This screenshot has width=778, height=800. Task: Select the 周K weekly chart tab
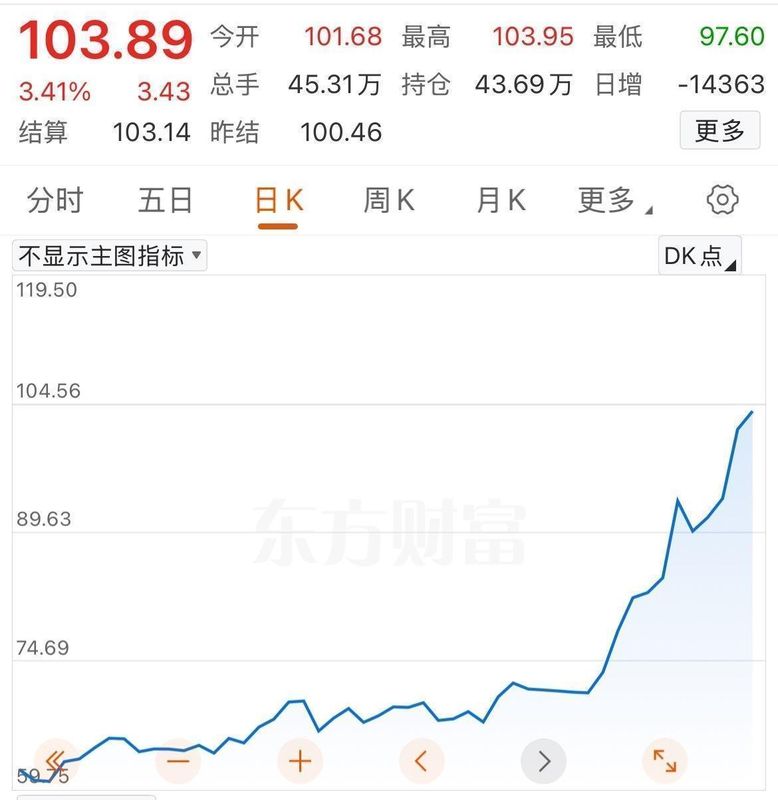(x=387, y=200)
